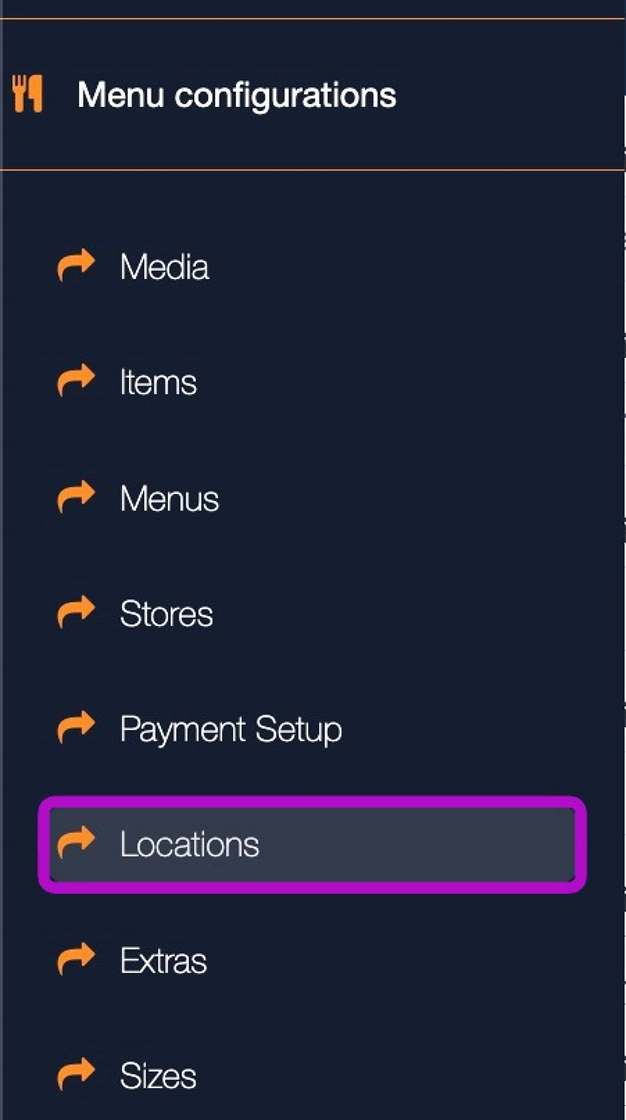Tap the highlighted Locations entry
This screenshot has width=626, height=1120.
click(189, 845)
